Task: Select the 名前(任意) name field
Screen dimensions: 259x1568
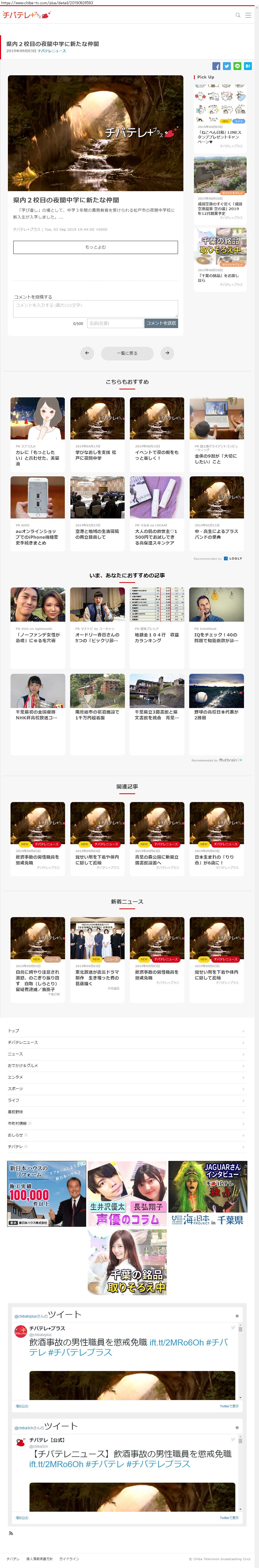Action: (x=115, y=323)
